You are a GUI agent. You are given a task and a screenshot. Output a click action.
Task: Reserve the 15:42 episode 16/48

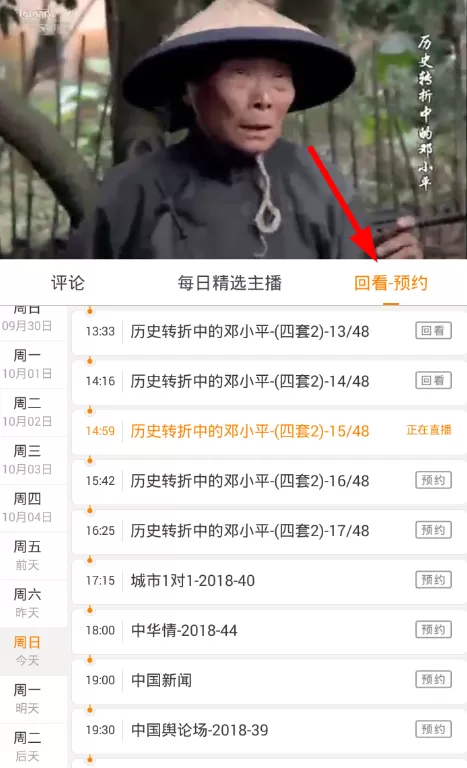(433, 480)
